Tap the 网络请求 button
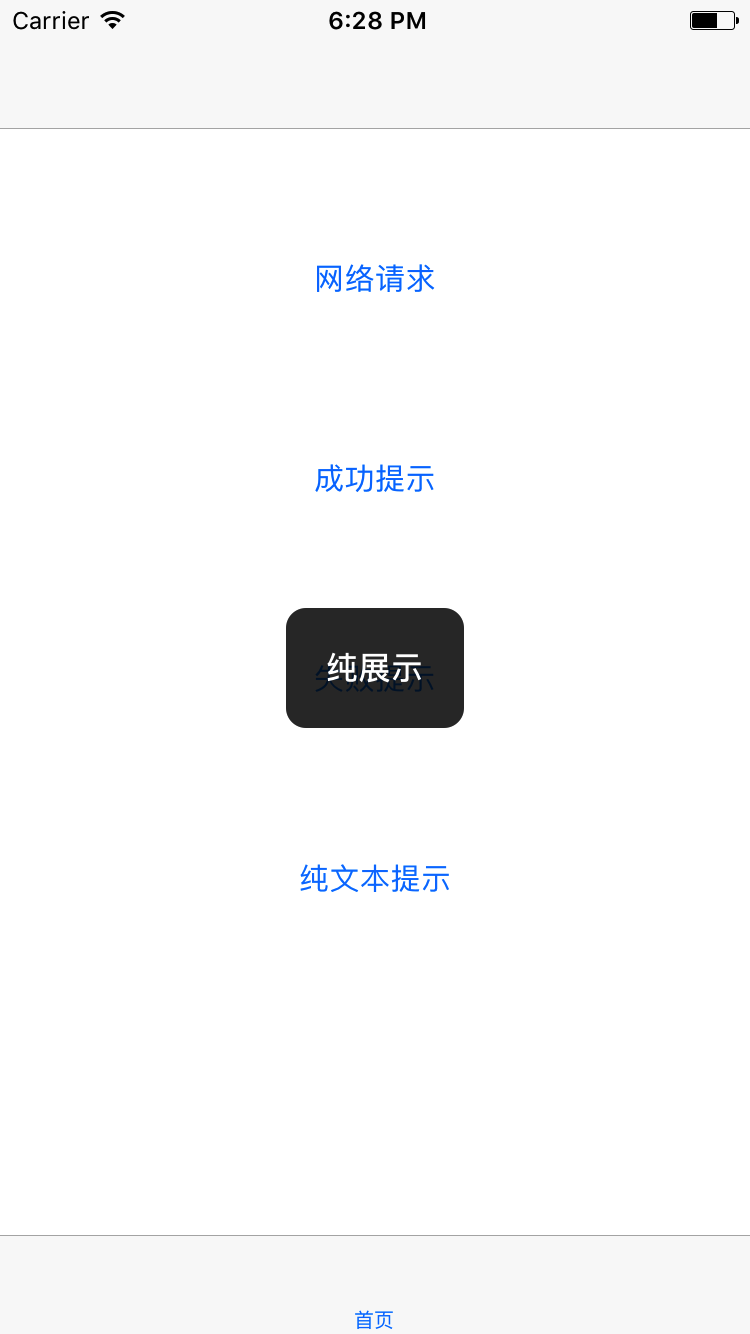The image size is (750, 1334). 375,279
